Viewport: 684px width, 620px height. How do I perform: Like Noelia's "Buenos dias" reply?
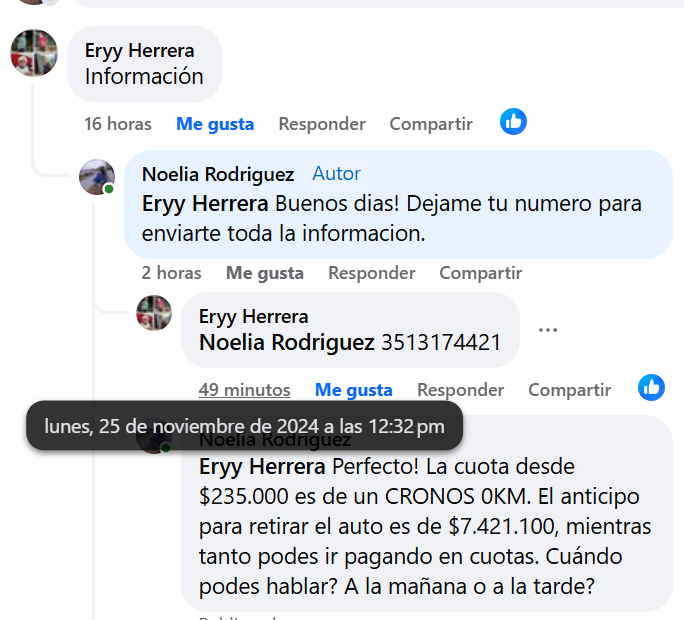point(264,273)
